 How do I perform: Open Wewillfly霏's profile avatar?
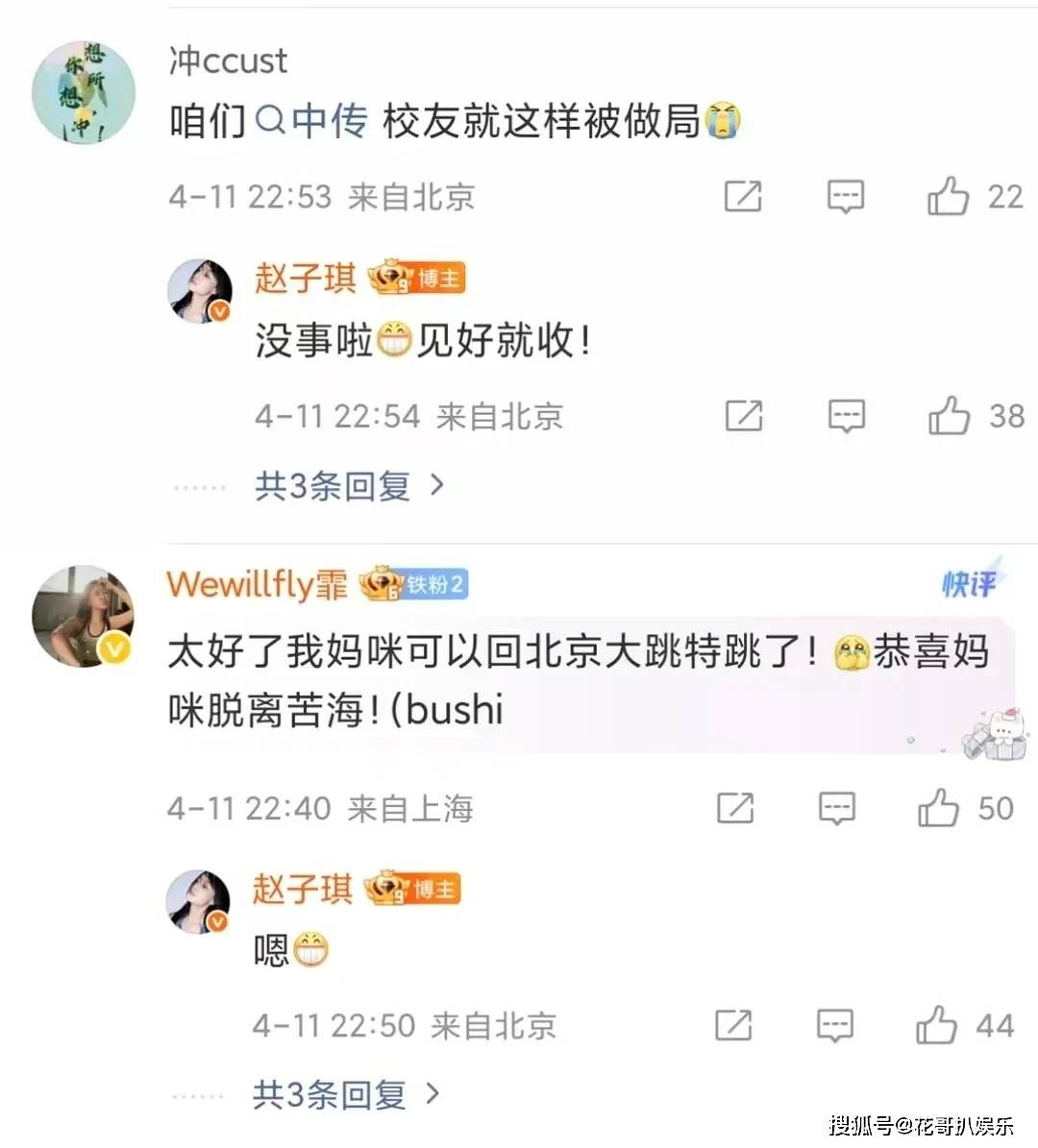pos(84,616)
